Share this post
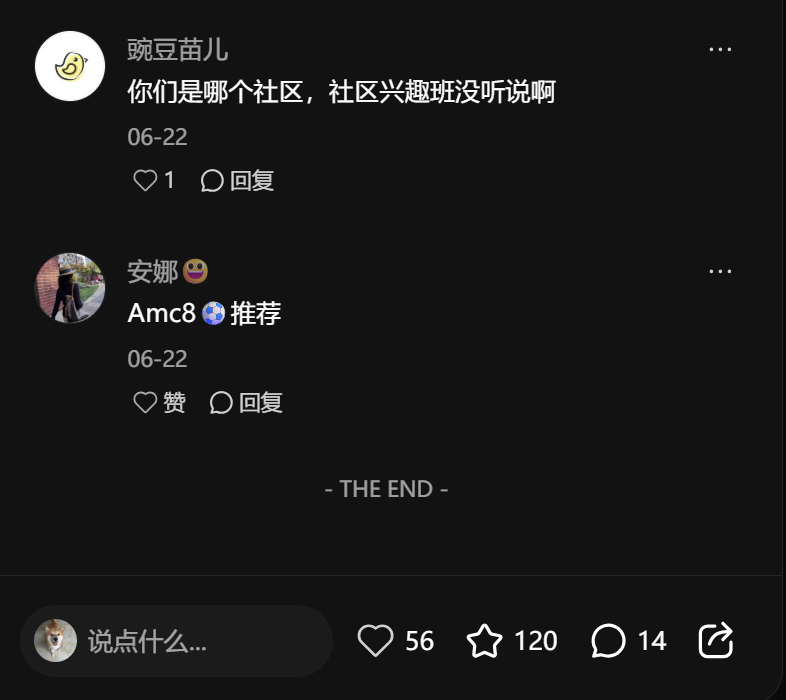This screenshot has height=700, width=786. pyautogui.click(x=716, y=641)
